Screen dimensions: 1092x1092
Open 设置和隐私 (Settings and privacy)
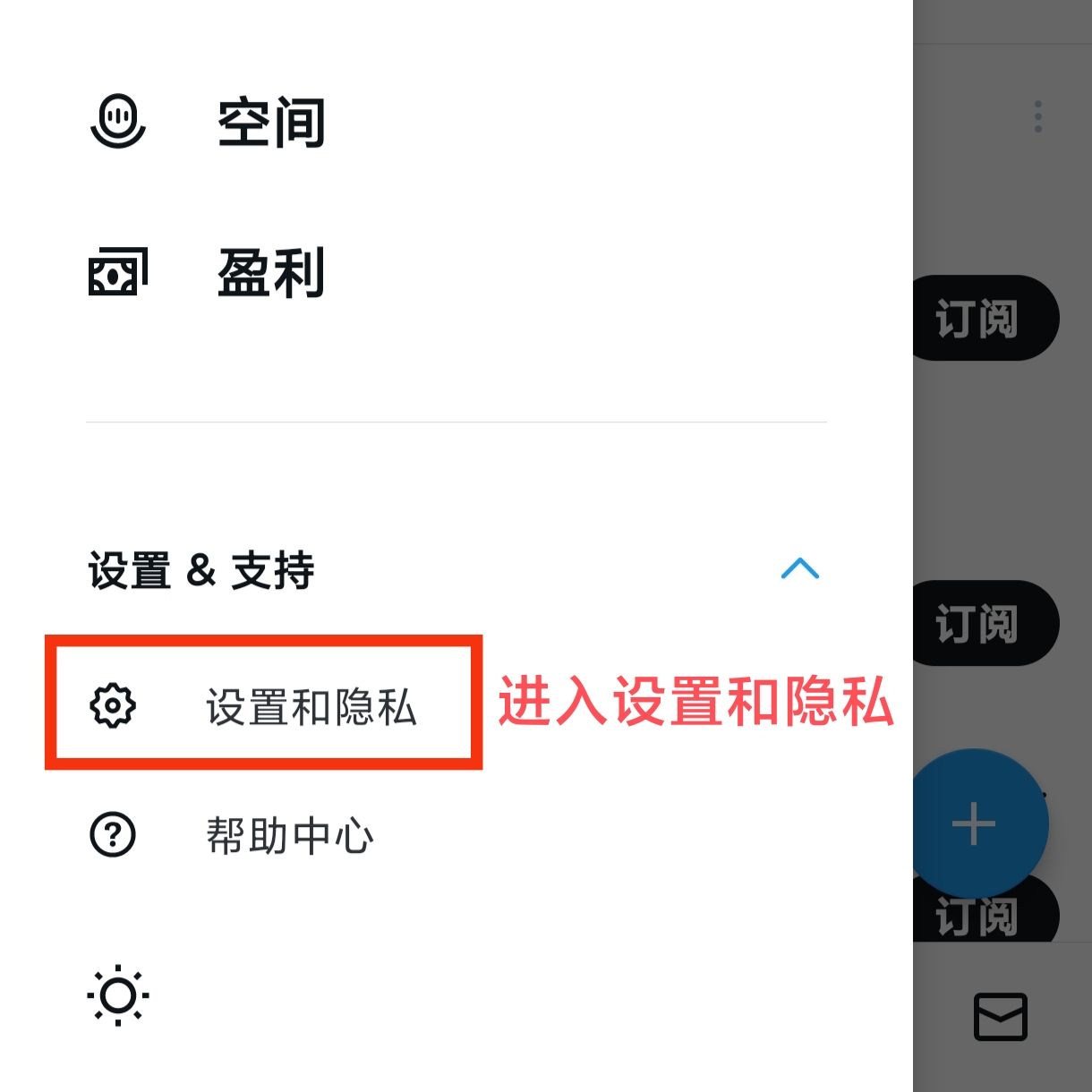310,707
